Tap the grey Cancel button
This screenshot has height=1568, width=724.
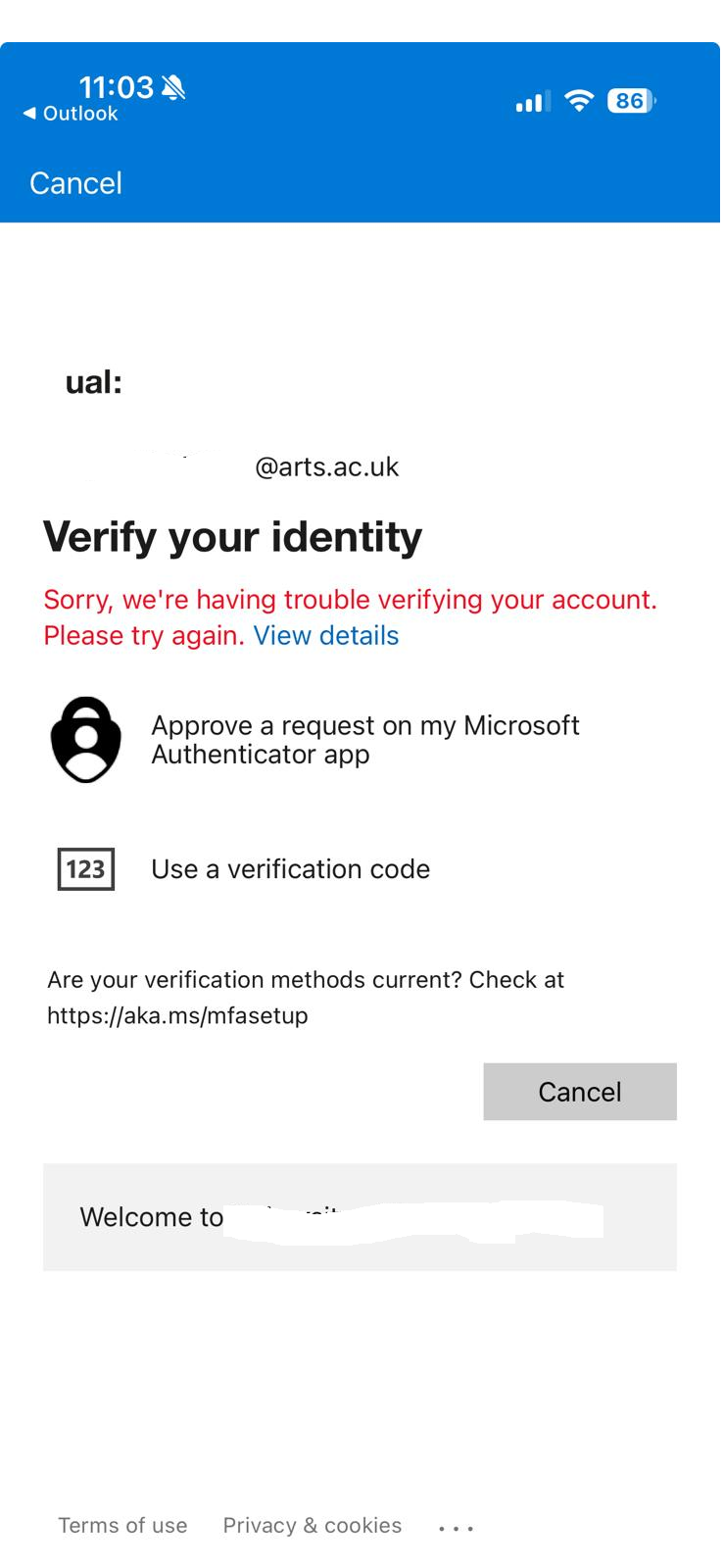point(579,1092)
